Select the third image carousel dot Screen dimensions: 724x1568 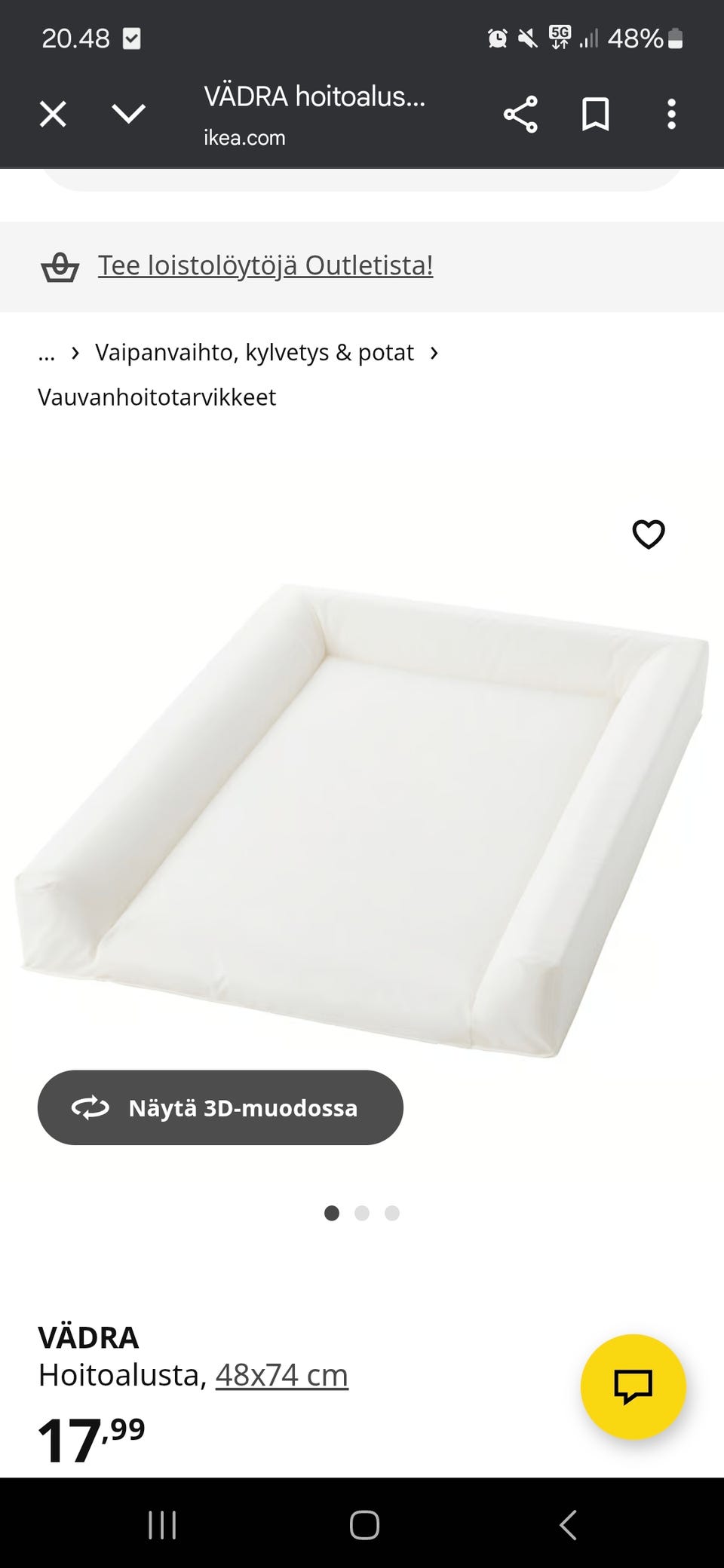click(392, 1213)
